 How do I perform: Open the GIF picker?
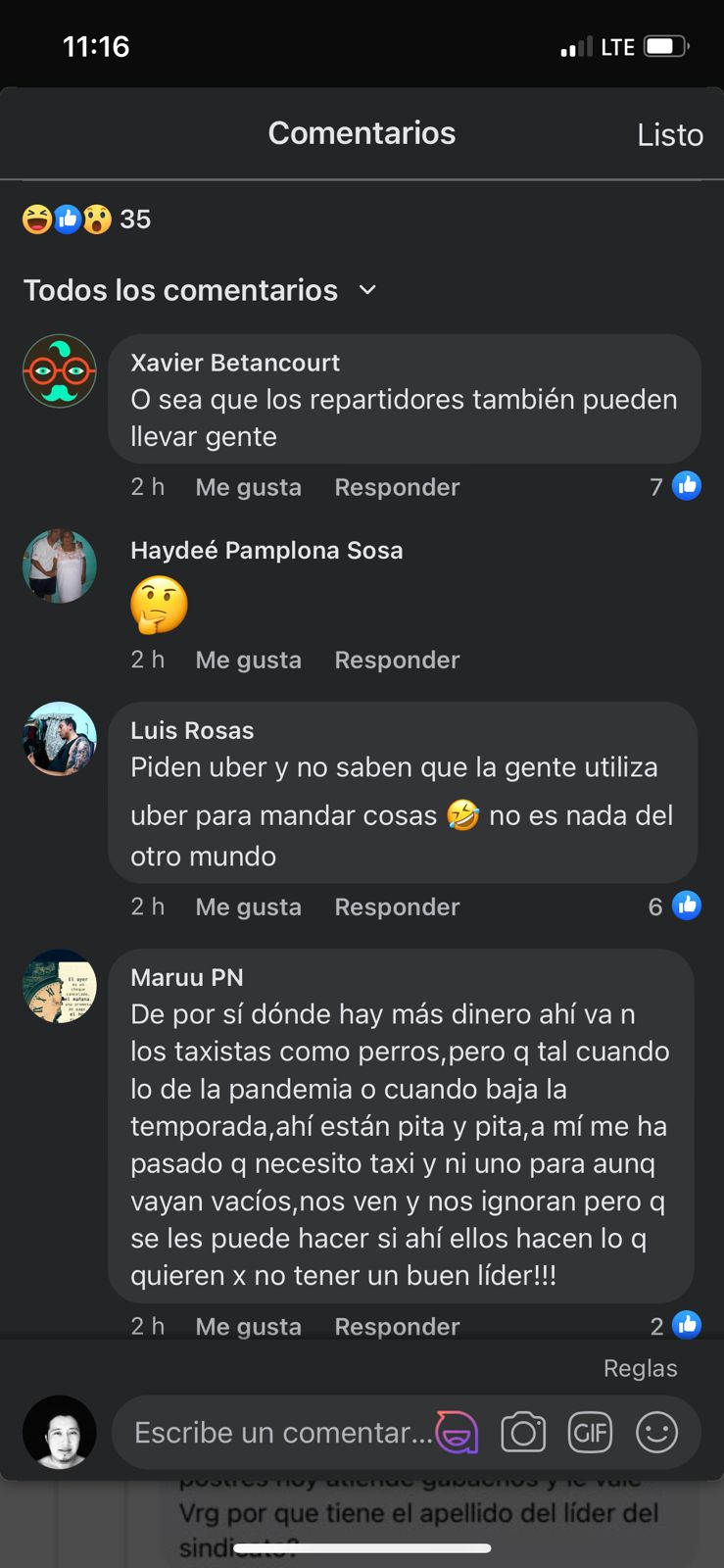click(x=590, y=1433)
